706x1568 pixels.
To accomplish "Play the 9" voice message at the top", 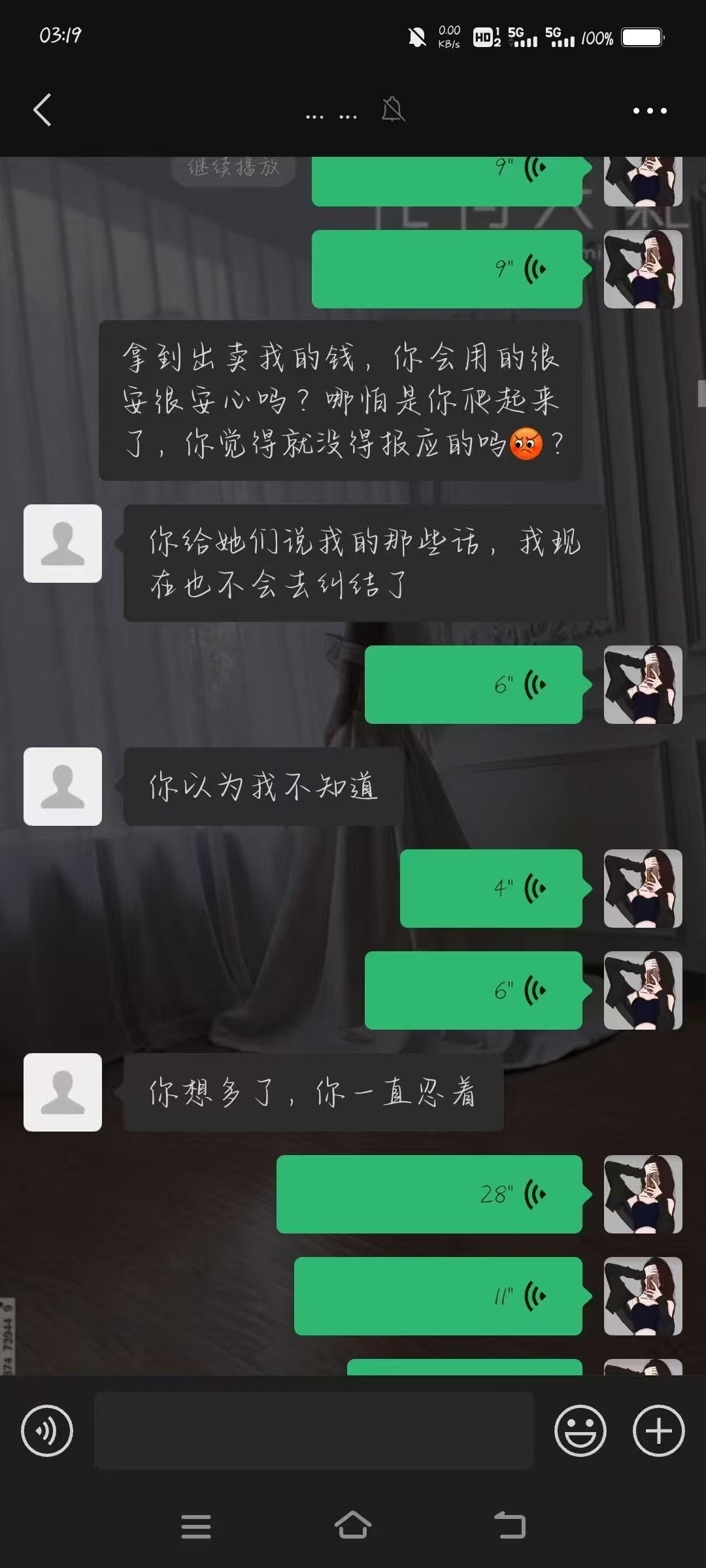I will (448, 176).
